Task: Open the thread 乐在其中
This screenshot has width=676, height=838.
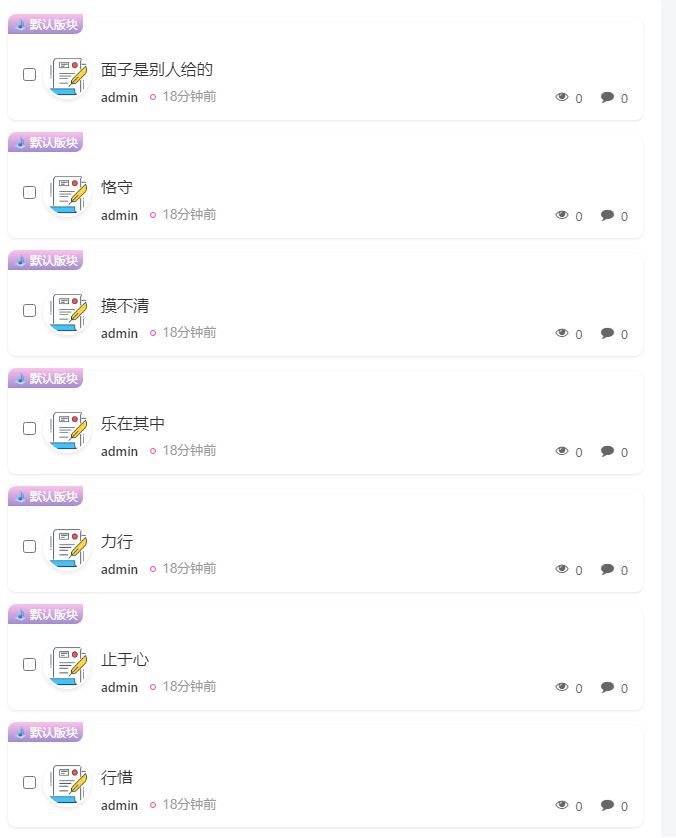Action: pos(133,424)
